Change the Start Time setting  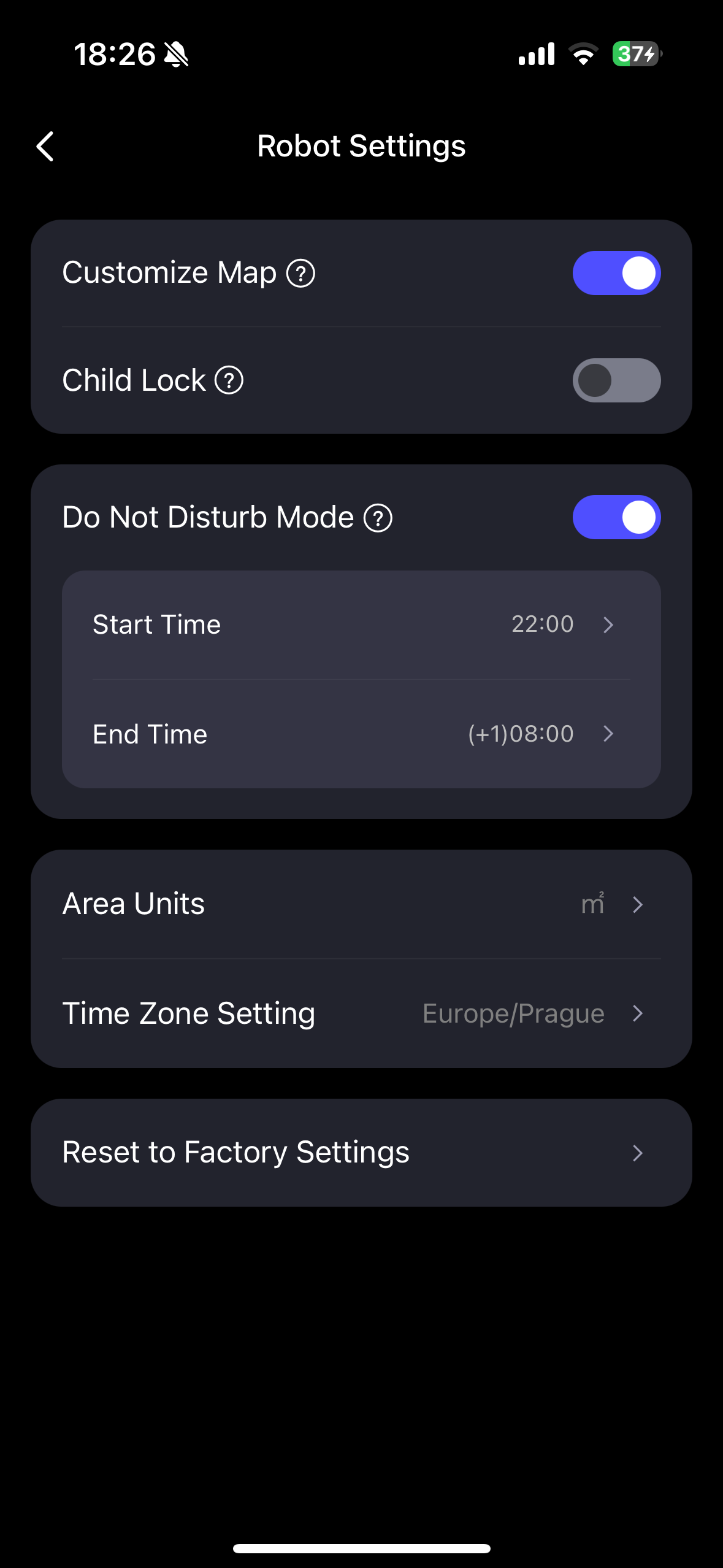tap(361, 625)
